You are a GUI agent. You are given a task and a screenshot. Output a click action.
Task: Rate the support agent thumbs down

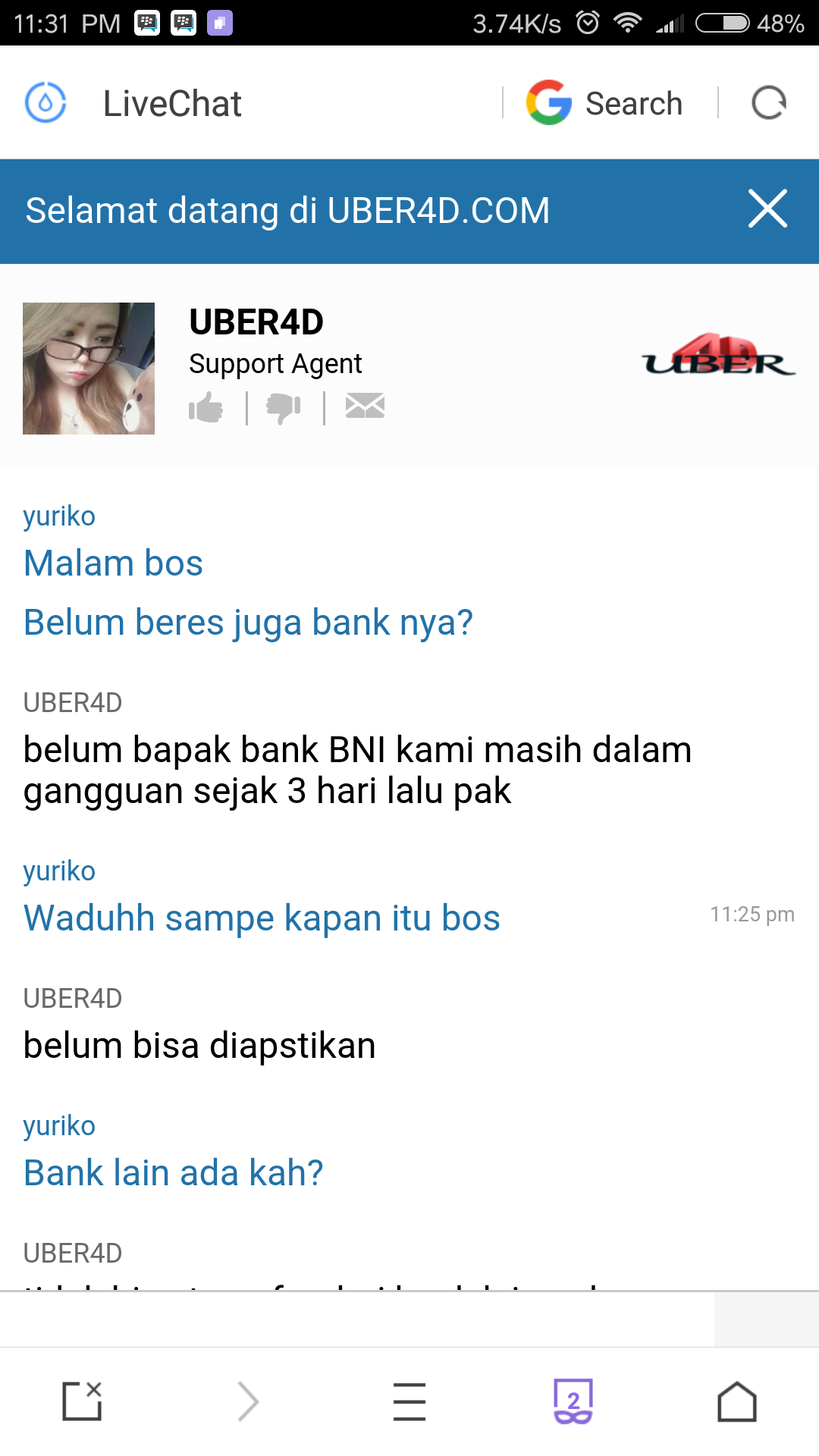coord(284,407)
